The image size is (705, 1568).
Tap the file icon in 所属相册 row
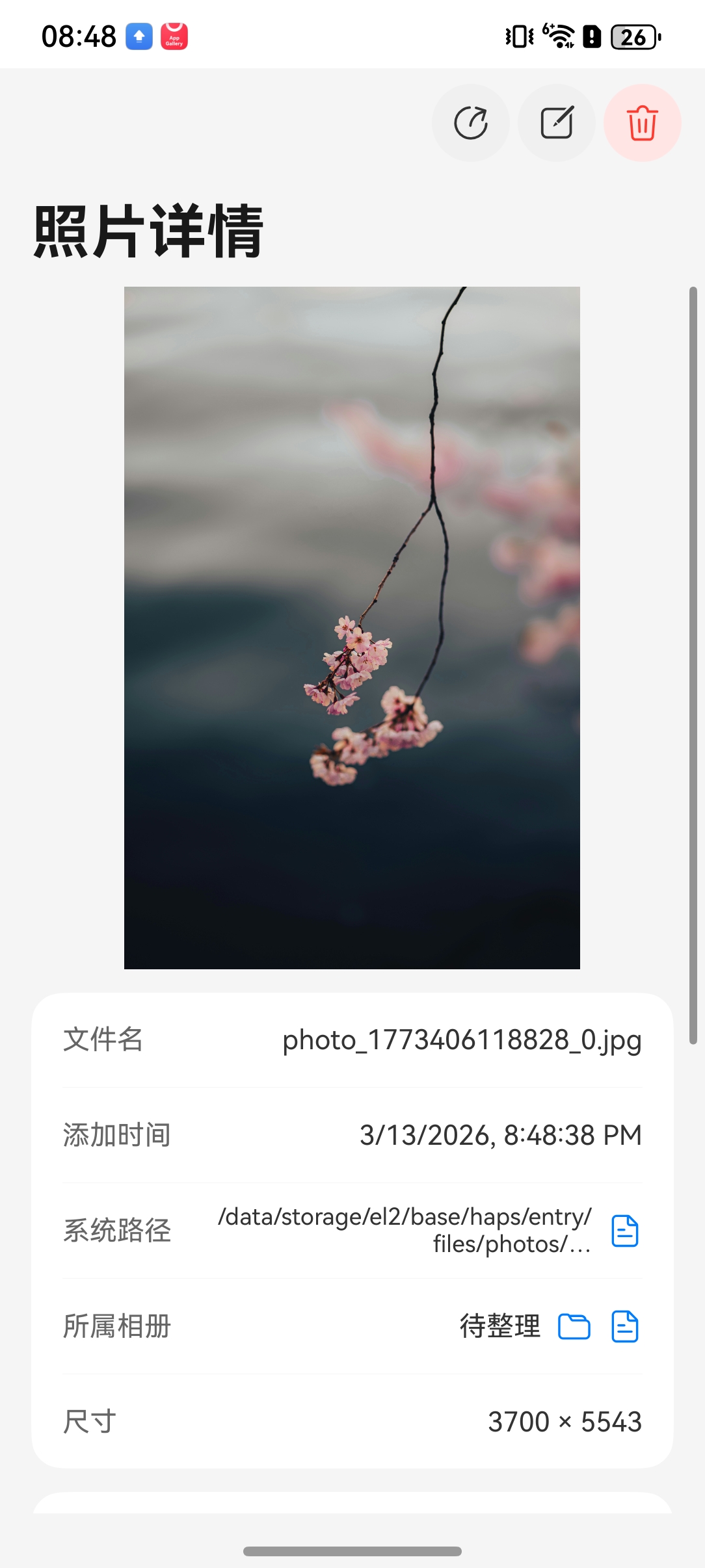(x=625, y=1326)
